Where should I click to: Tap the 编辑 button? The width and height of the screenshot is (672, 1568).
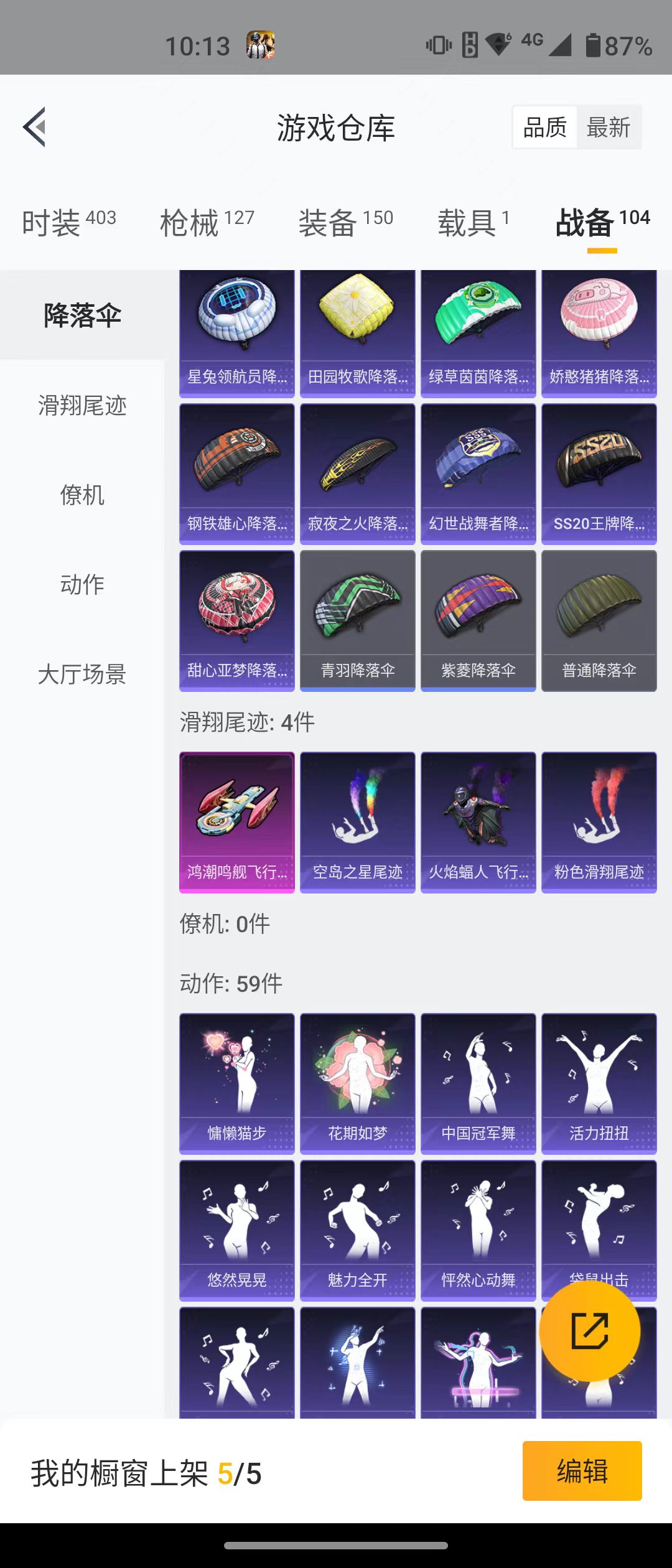pos(582,1471)
